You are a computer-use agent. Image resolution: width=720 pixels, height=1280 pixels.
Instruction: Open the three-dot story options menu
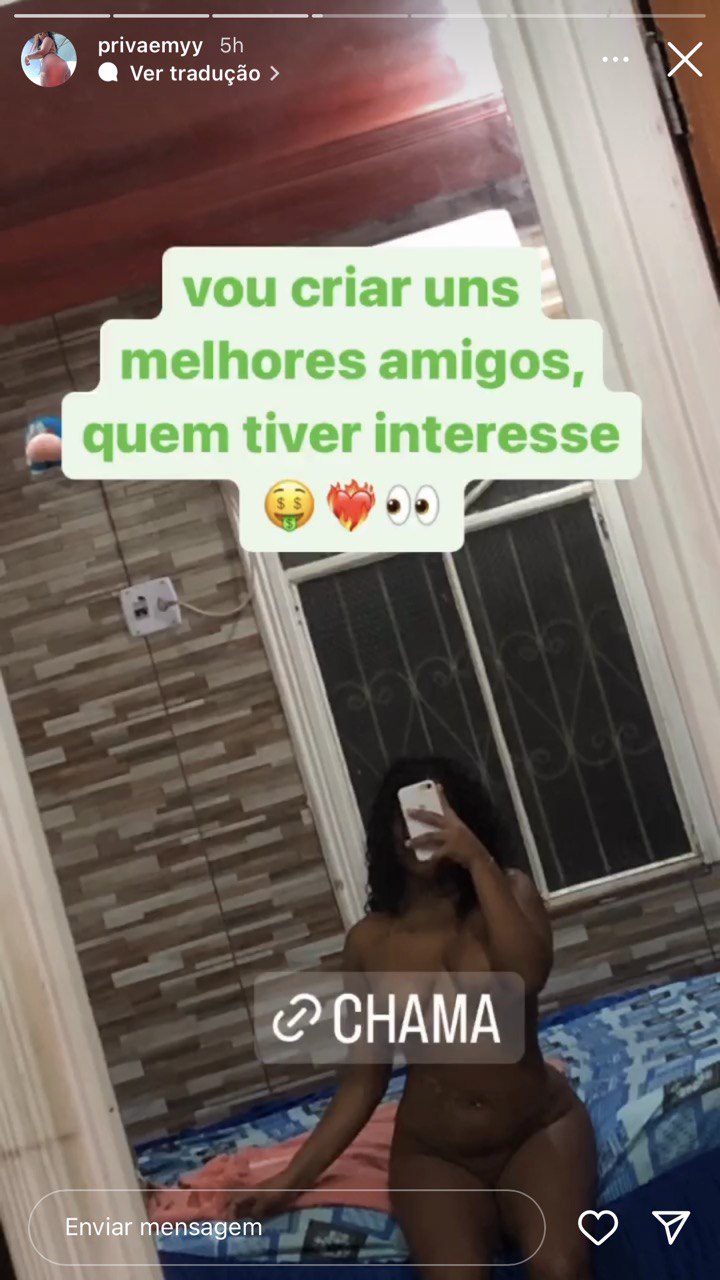(x=615, y=60)
